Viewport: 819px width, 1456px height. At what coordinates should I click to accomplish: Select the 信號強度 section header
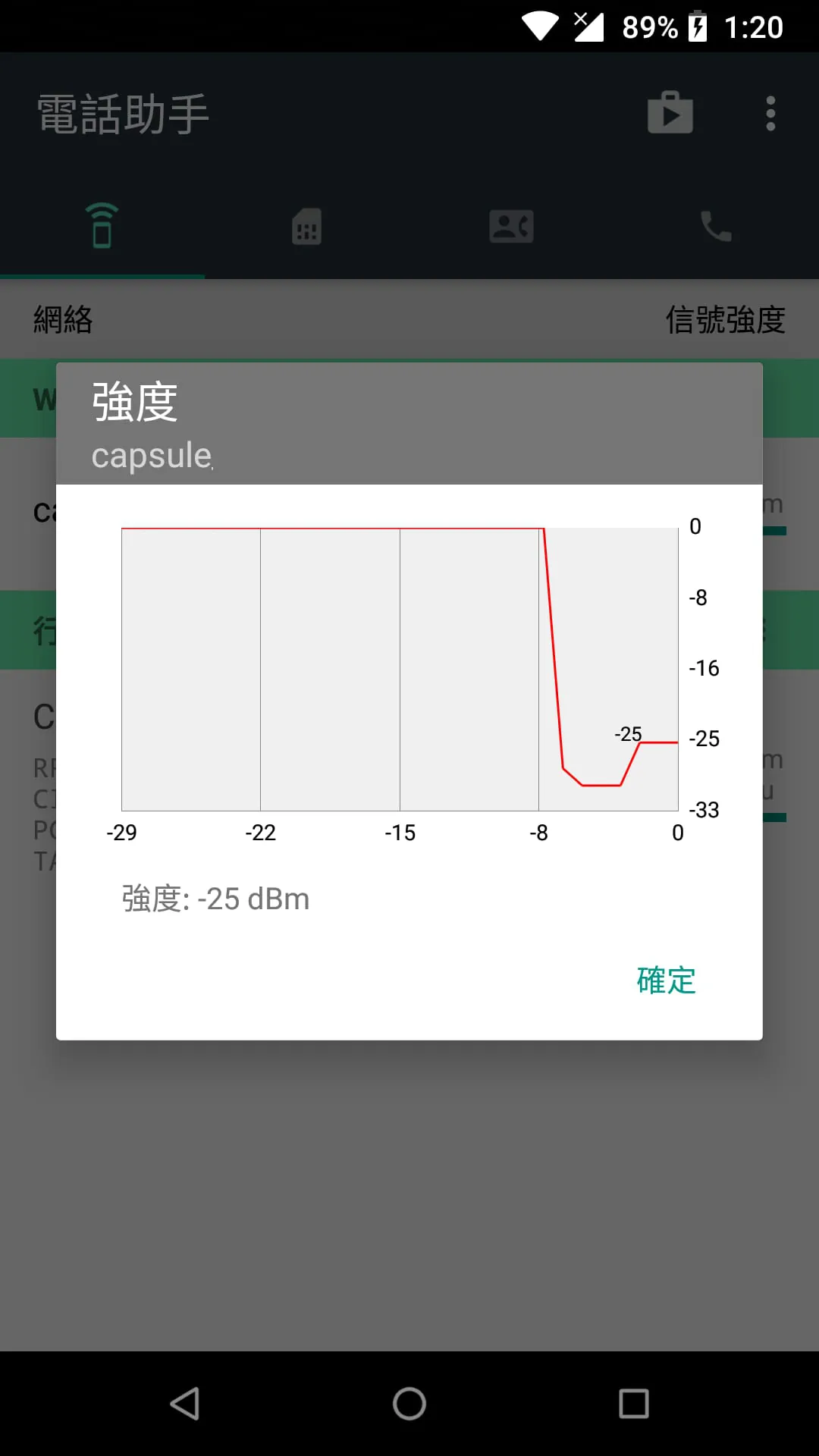coord(725,321)
